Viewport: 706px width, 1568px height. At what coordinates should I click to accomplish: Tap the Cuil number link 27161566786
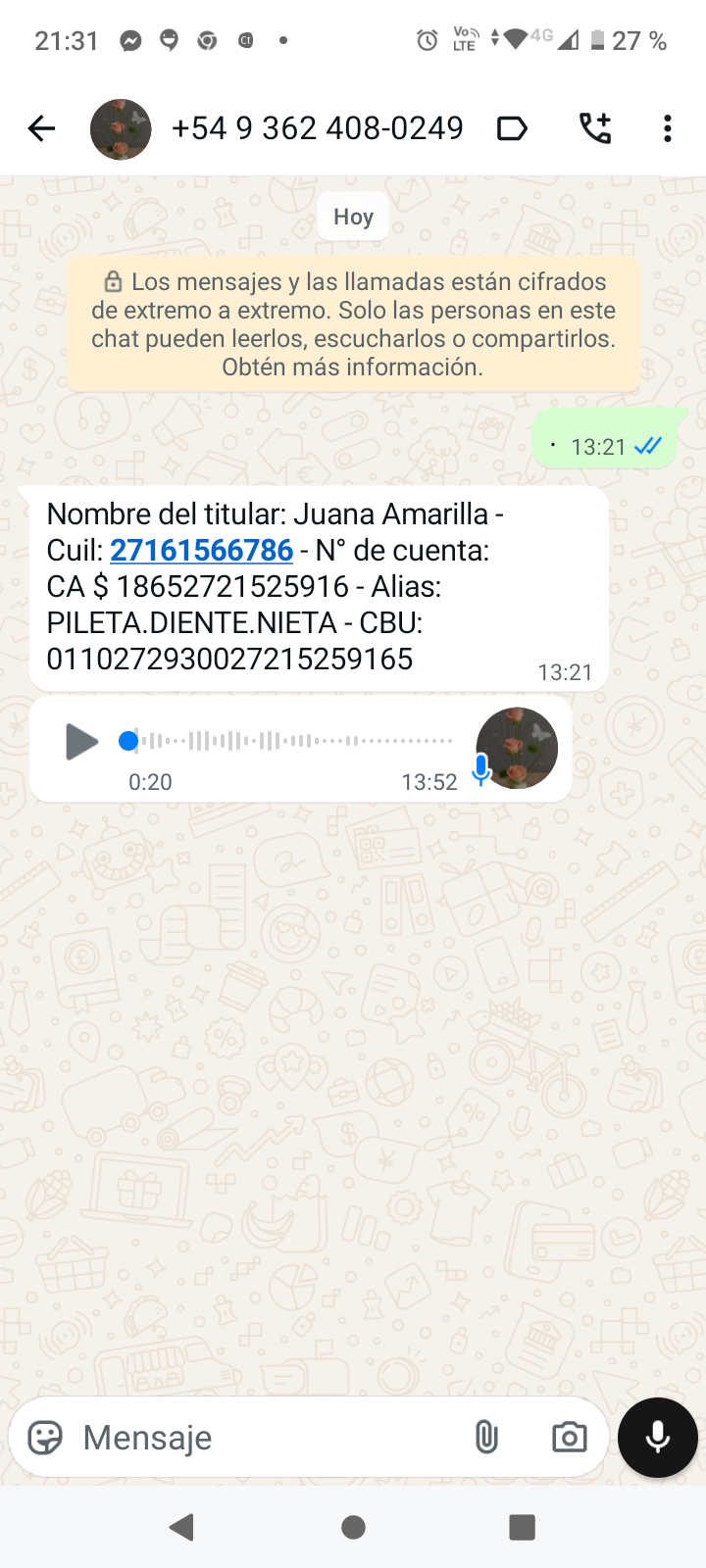(x=201, y=551)
